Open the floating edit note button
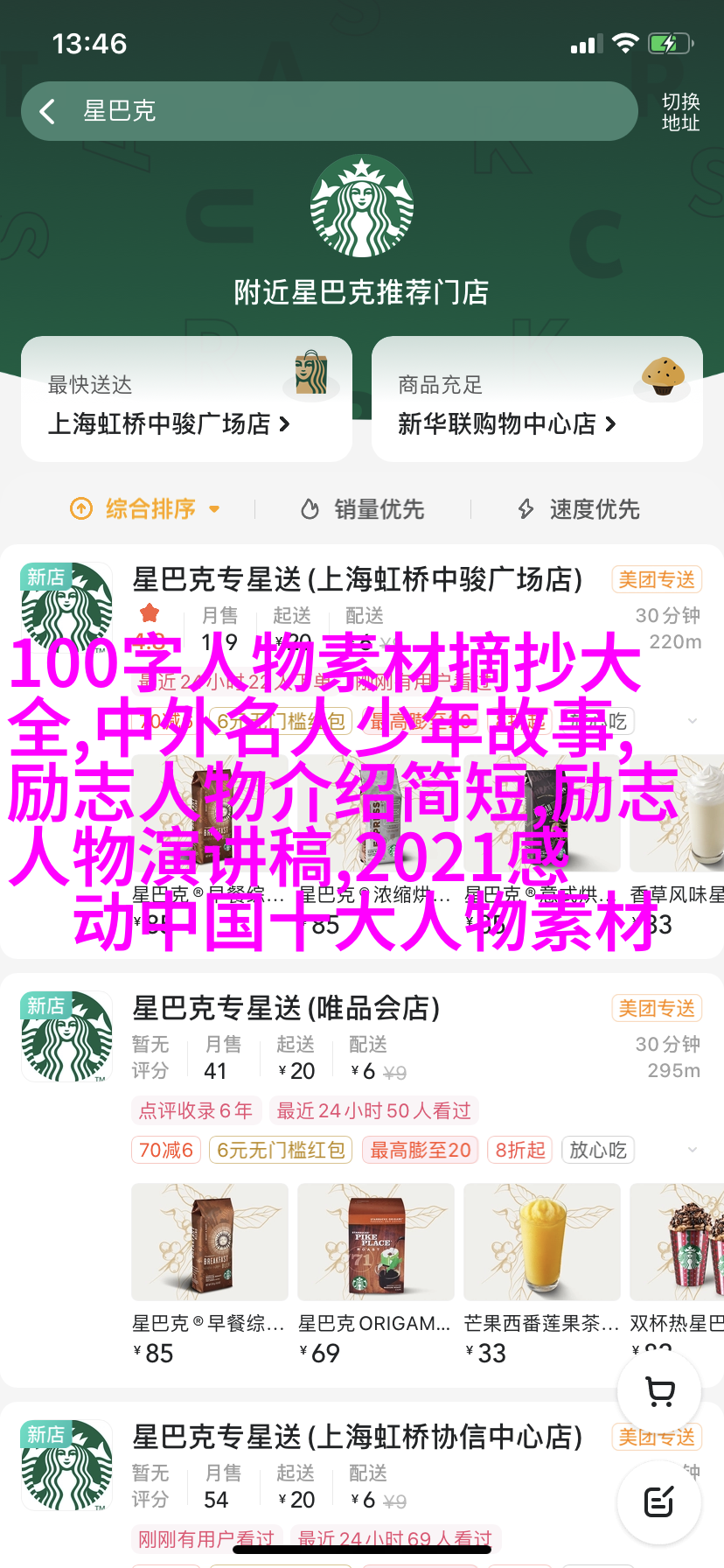 click(x=659, y=1501)
